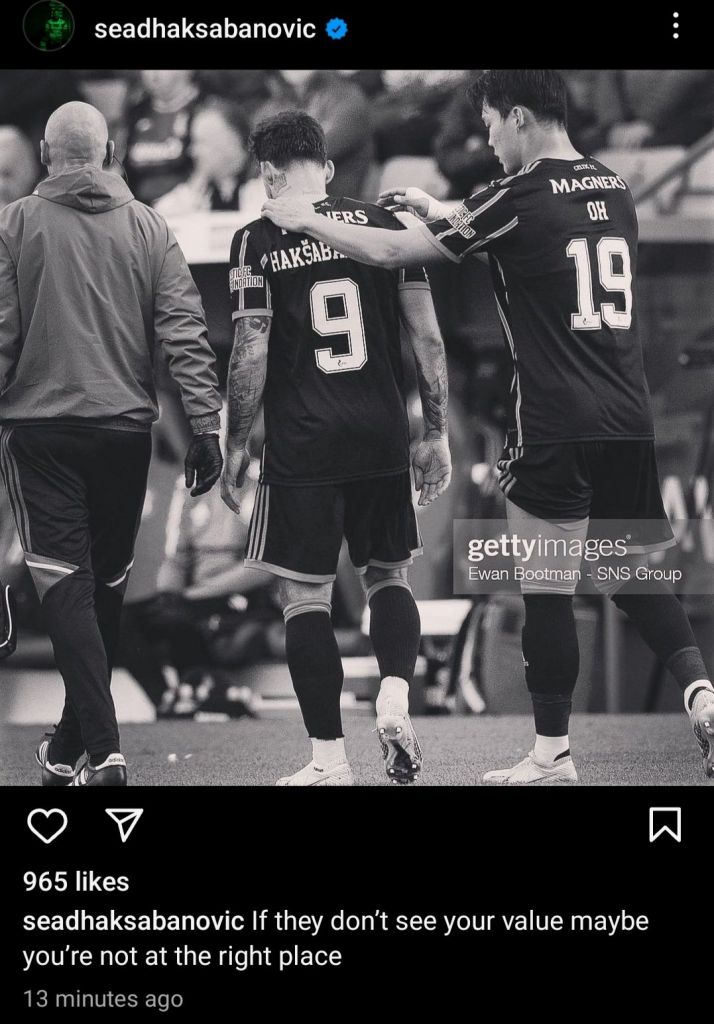
Task: Like the post with the heart icon
Action: click(x=46, y=825)
